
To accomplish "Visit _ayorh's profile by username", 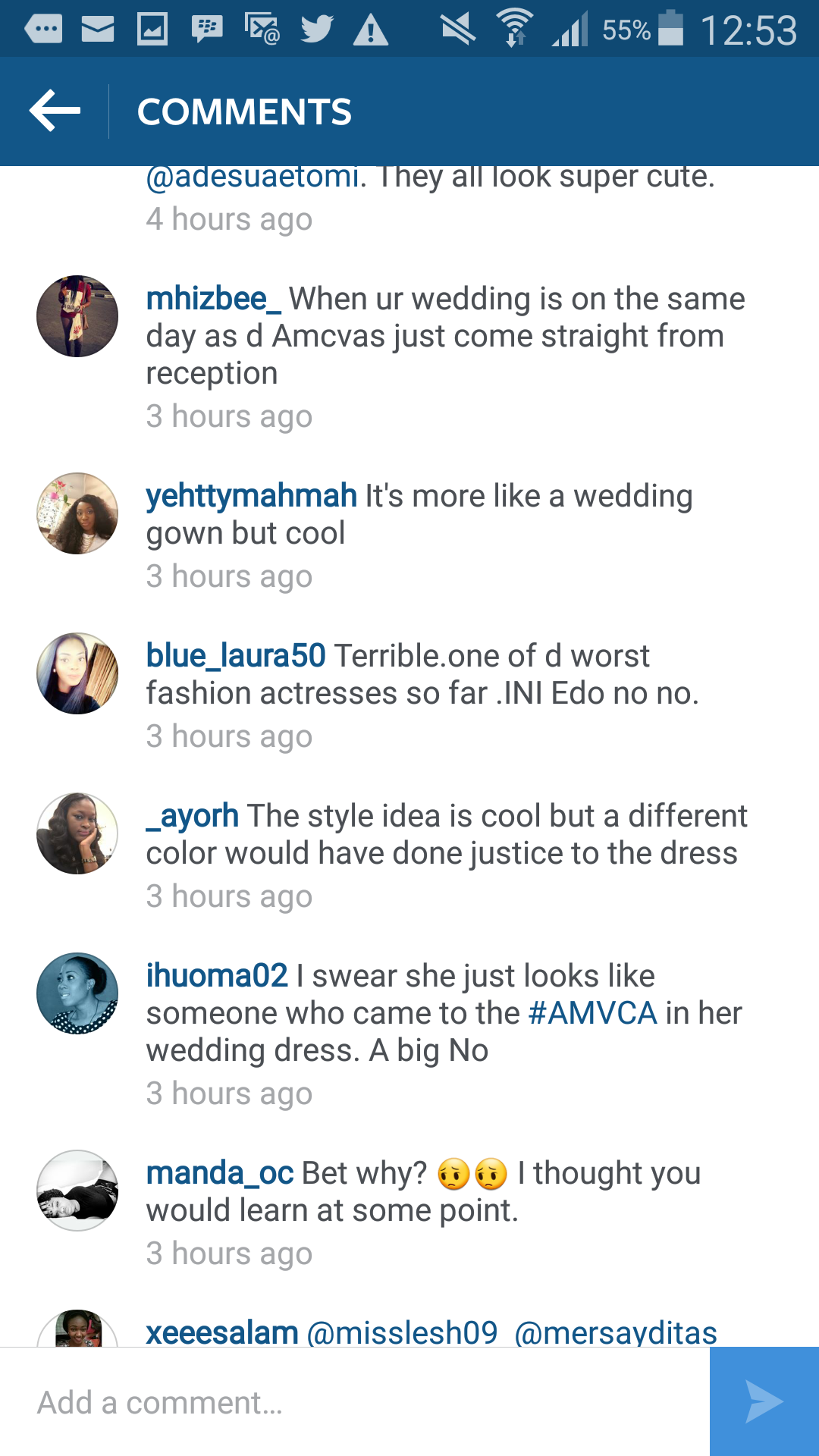I will pyautogui.click(x=193, y=817).
